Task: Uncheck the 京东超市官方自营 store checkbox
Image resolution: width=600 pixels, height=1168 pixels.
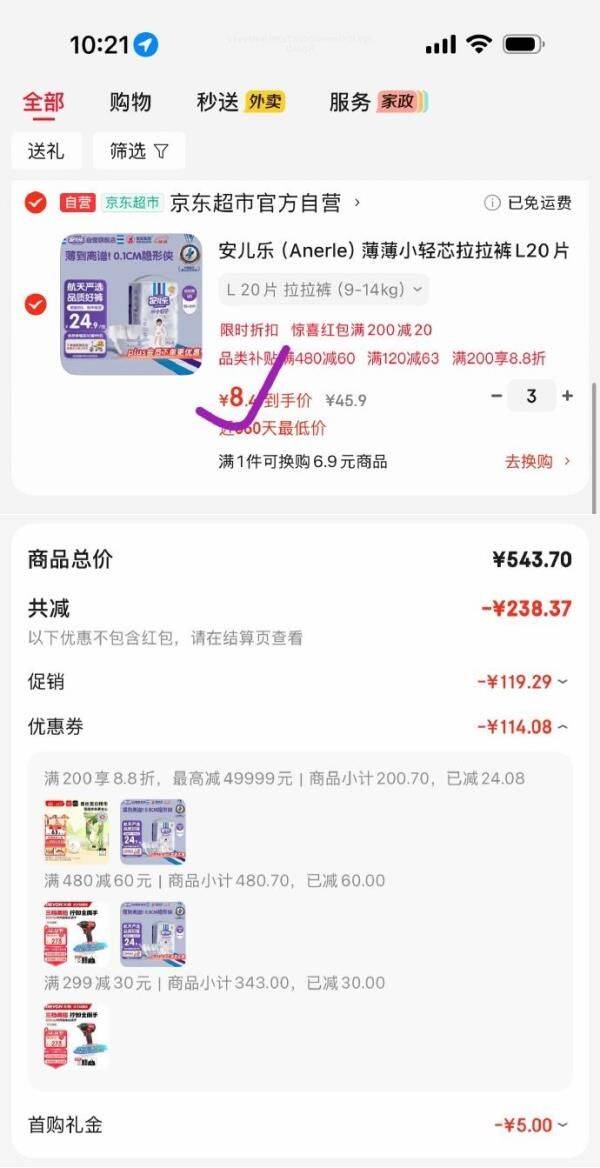Action: pos(35,203)
